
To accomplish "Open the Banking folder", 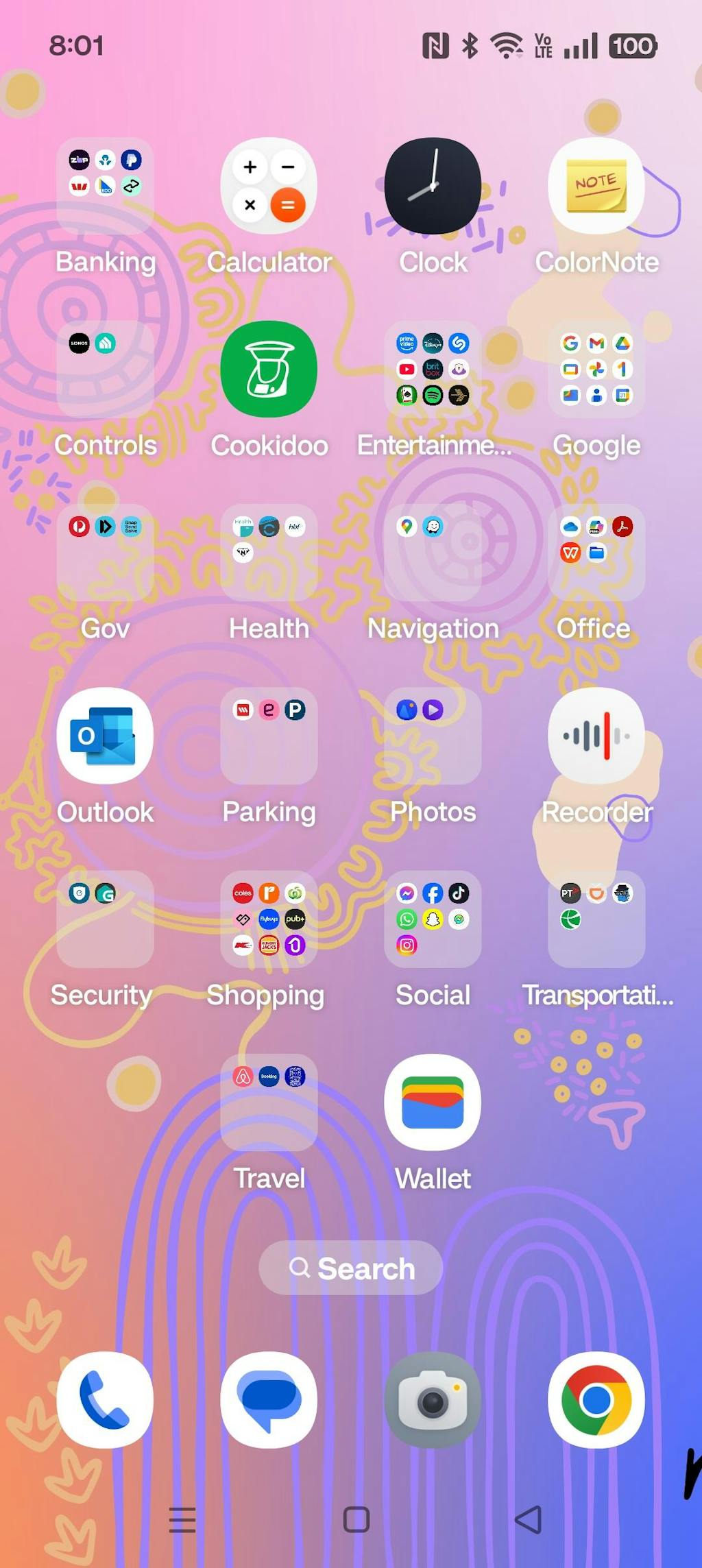I will coord(105,186).
